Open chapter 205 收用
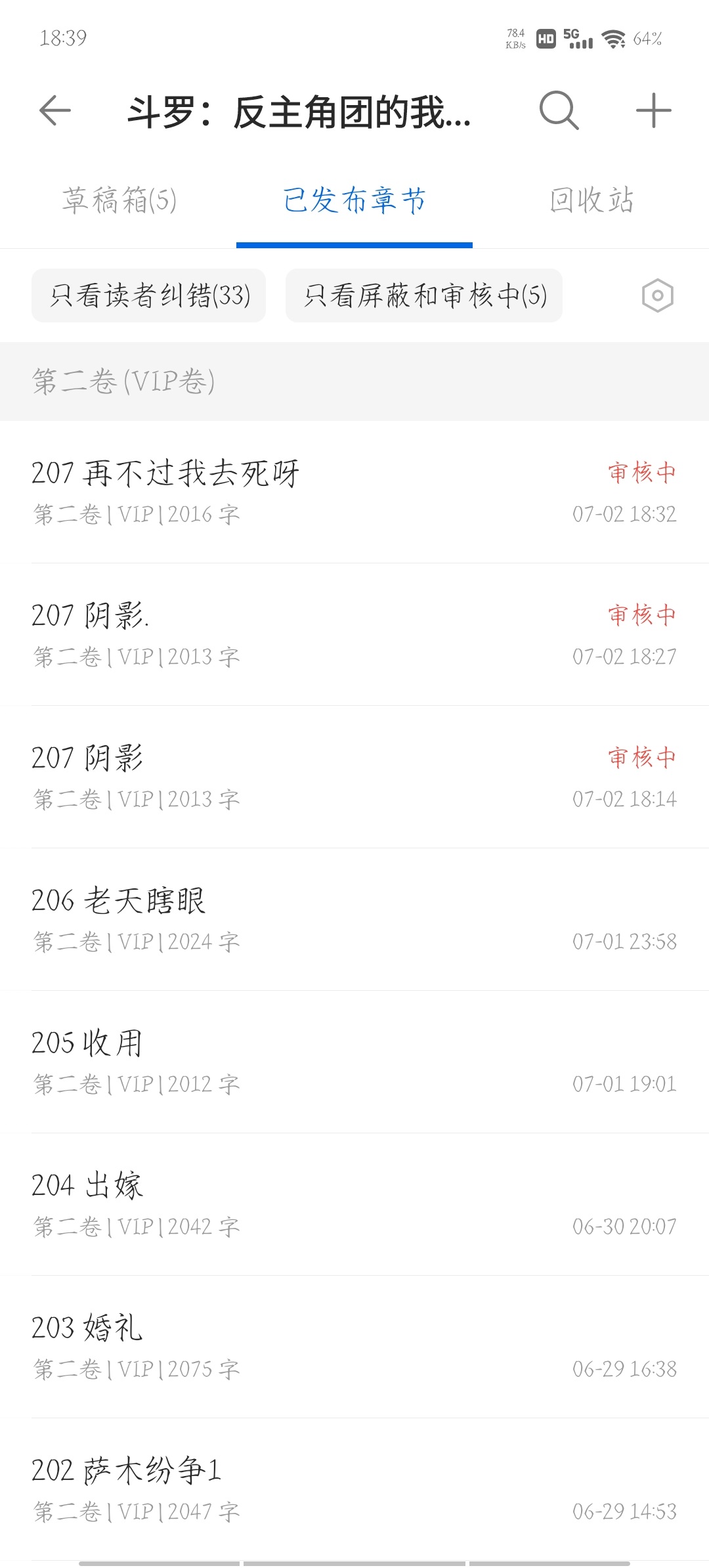 (x=354, y=1062)
